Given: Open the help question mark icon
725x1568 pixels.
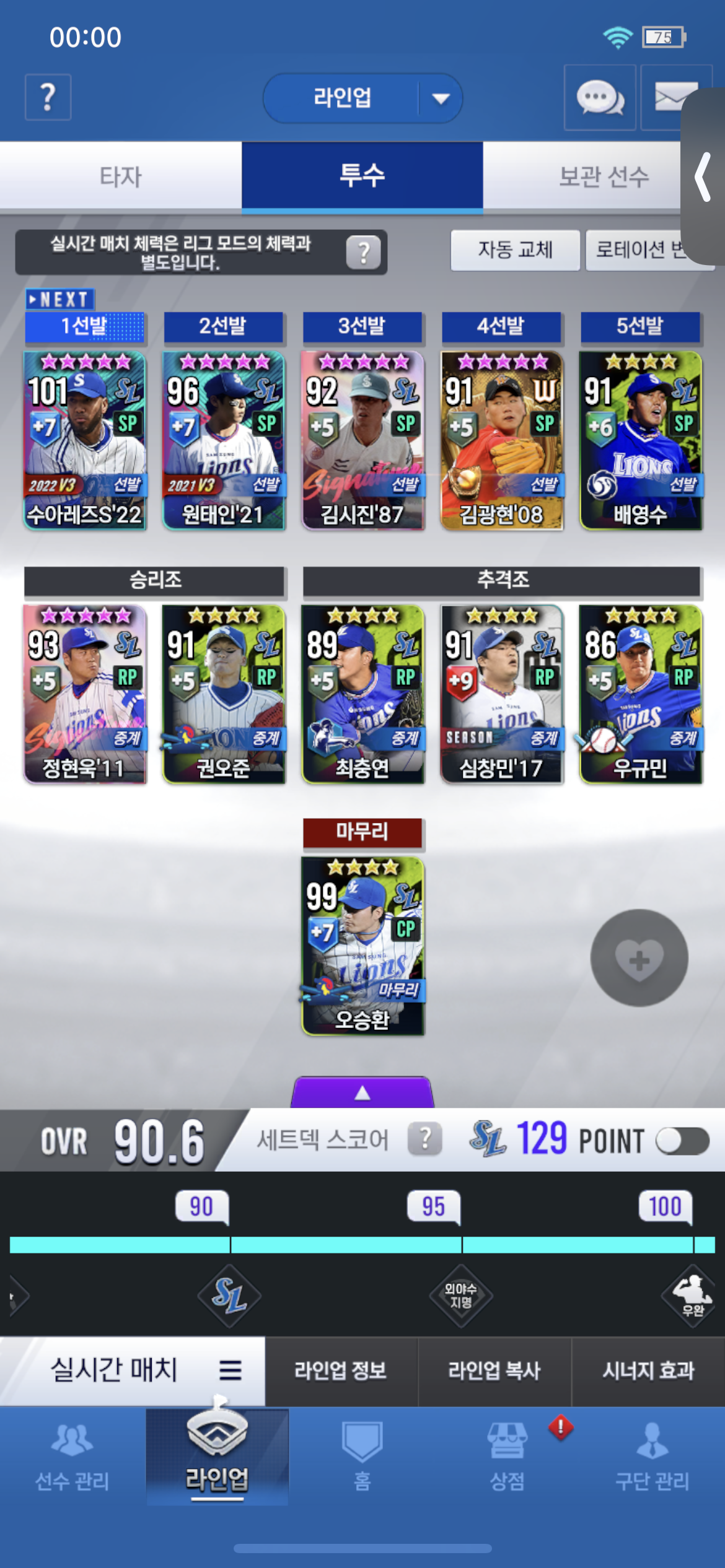Looking at the screenshot, I should [48, 97].
